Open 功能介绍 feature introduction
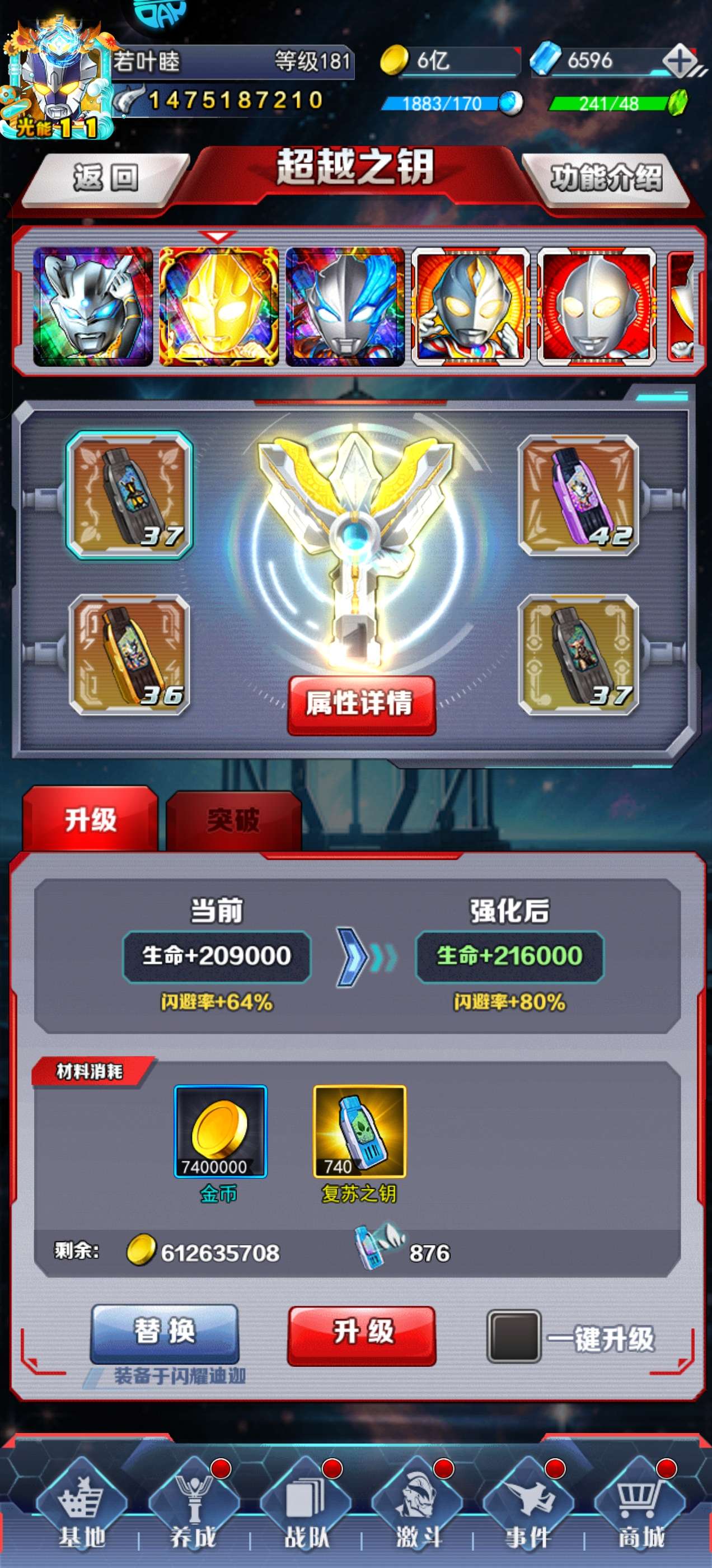Screen dimensions: 712x1568 click(x=606, y=178)
